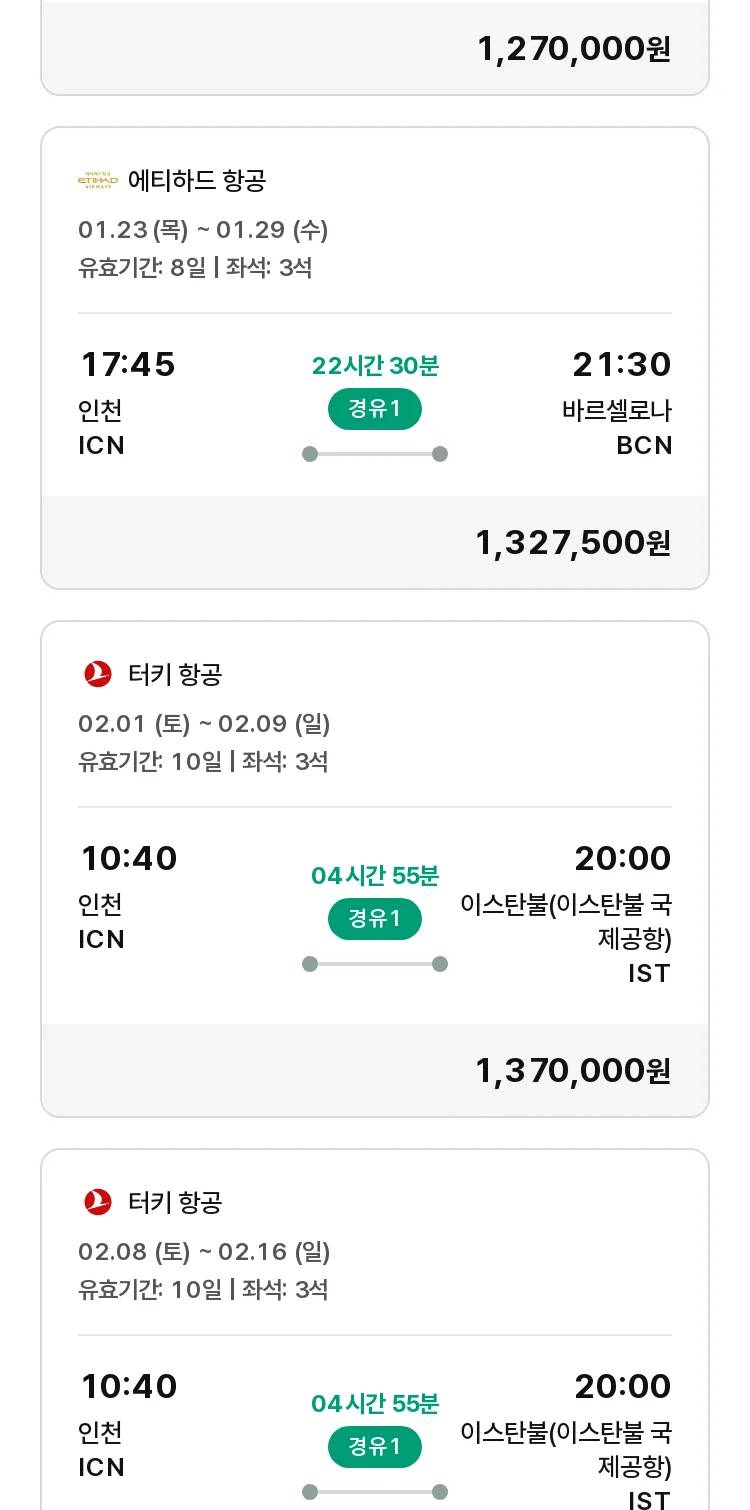The width and height of the screenshot is (750, 1510).
Task: Open Turkish Airlines flight departing 02.08
Action: click(375, 1330)
